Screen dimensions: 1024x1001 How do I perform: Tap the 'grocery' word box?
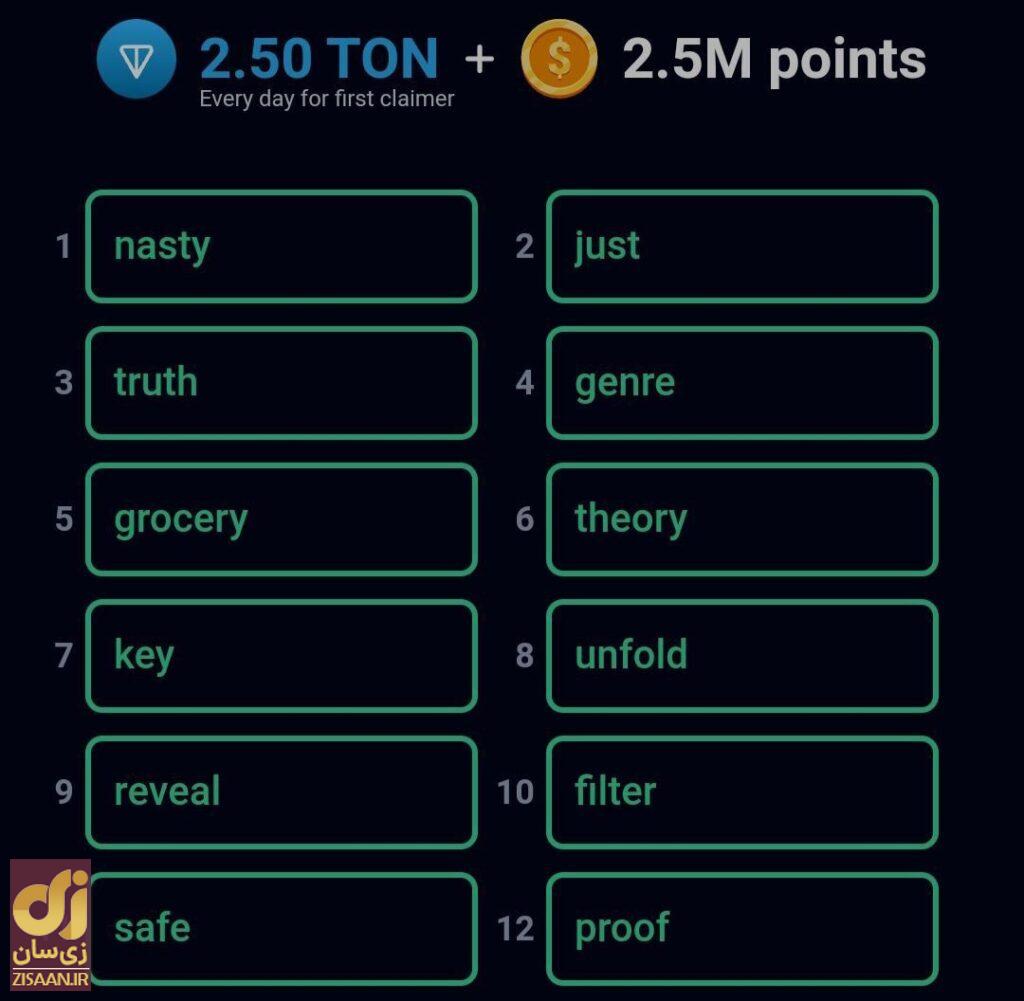(281, 519)
